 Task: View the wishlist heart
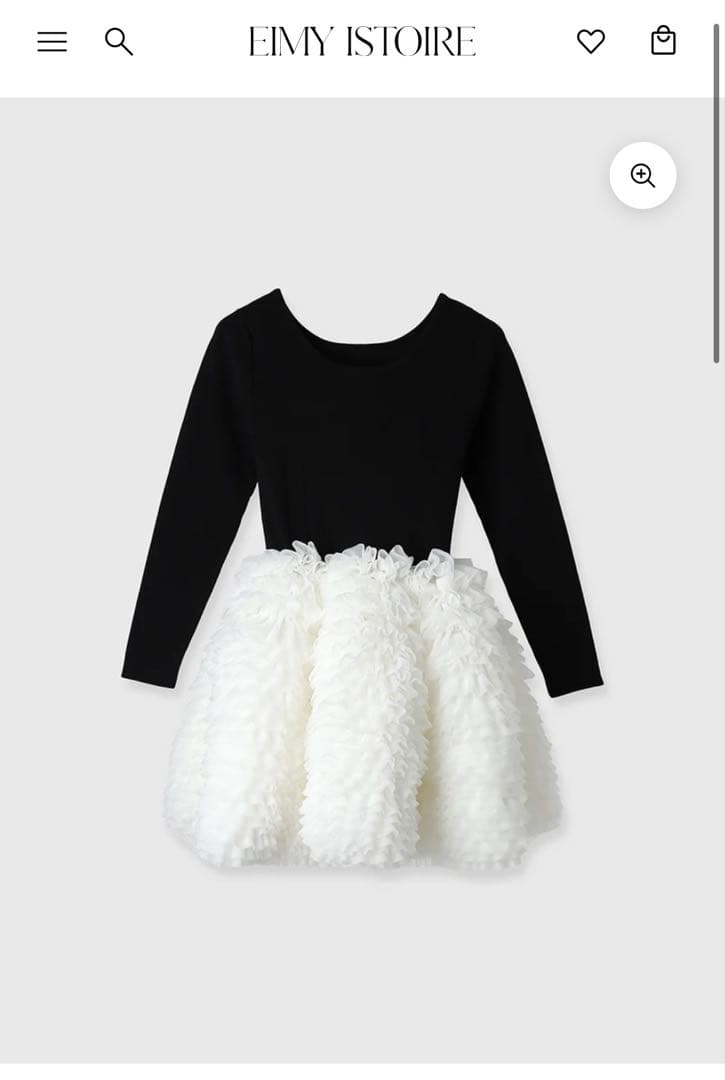pos(591,41)
